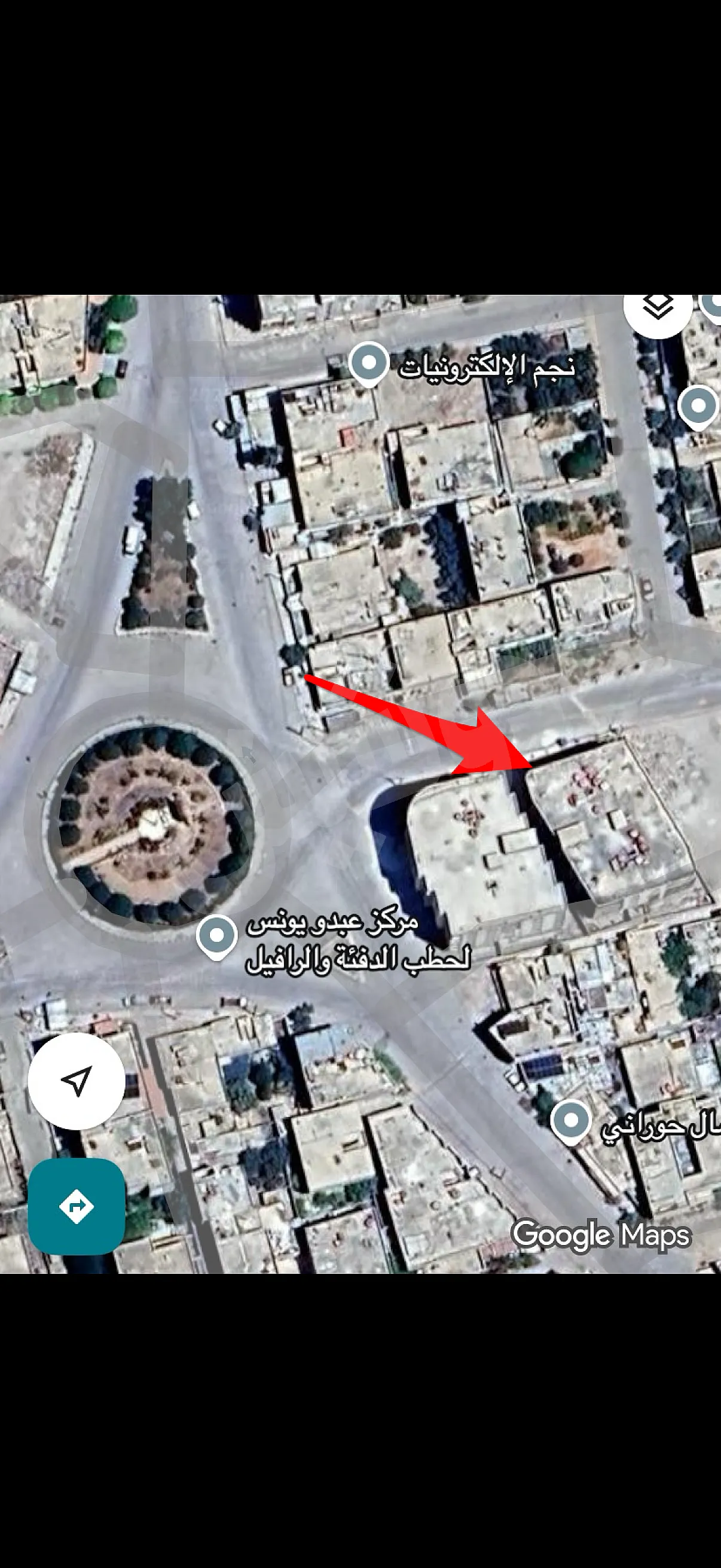The width and height of the screenshot is (721, 1568).
Task: Open the teal directions button
Action: pyautogui.click(x=77, y=1206)
